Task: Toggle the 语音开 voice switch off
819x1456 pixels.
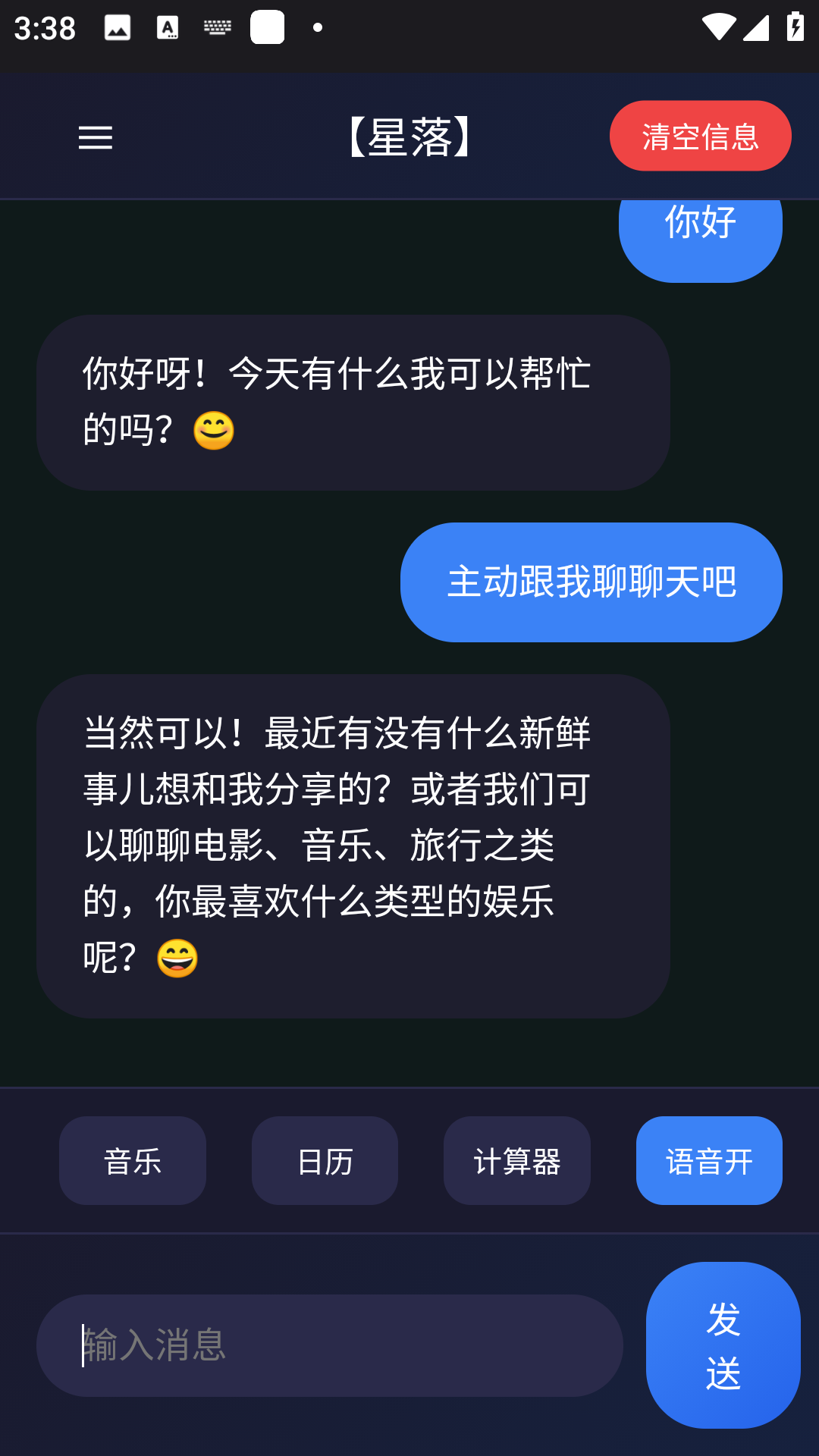Action: (708, 1160)
